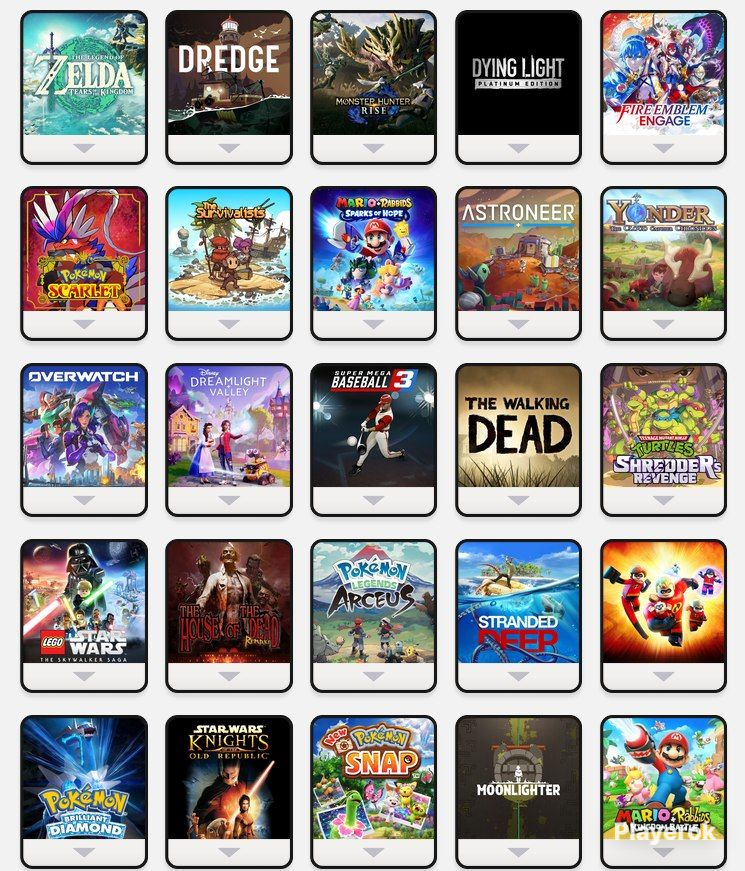Select Pokémon Legends Arceus tile

pyautogui.click(x=373, y=602)
